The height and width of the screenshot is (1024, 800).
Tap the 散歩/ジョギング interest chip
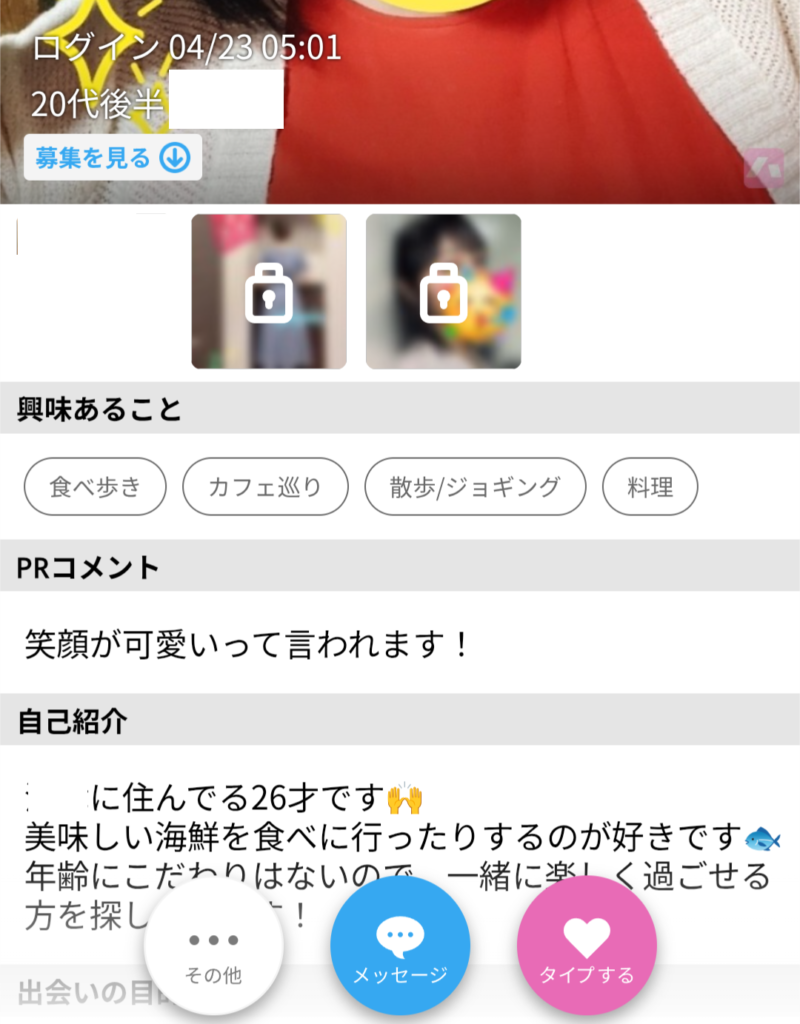(x=475, y=487)
